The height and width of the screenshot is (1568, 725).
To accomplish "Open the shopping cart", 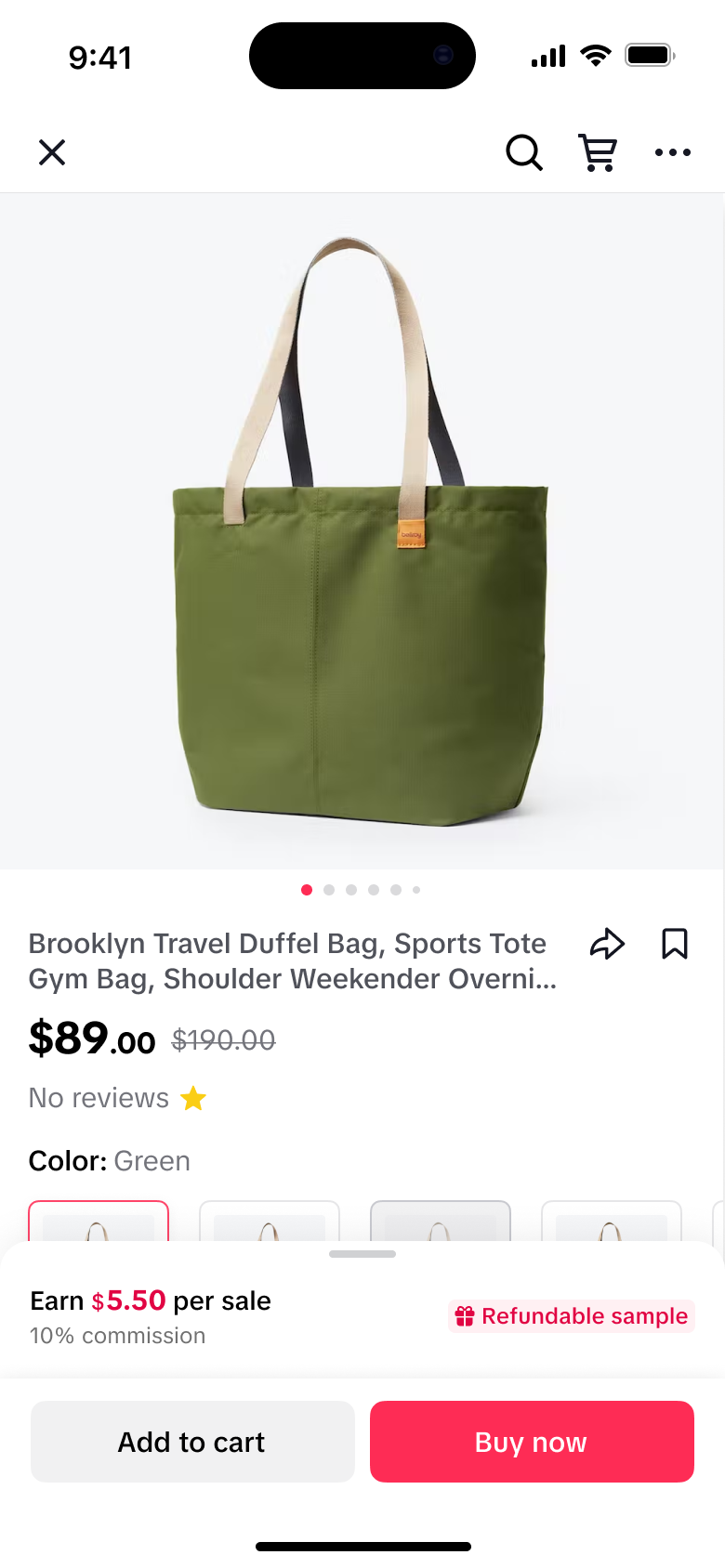I will pos(598,152).
